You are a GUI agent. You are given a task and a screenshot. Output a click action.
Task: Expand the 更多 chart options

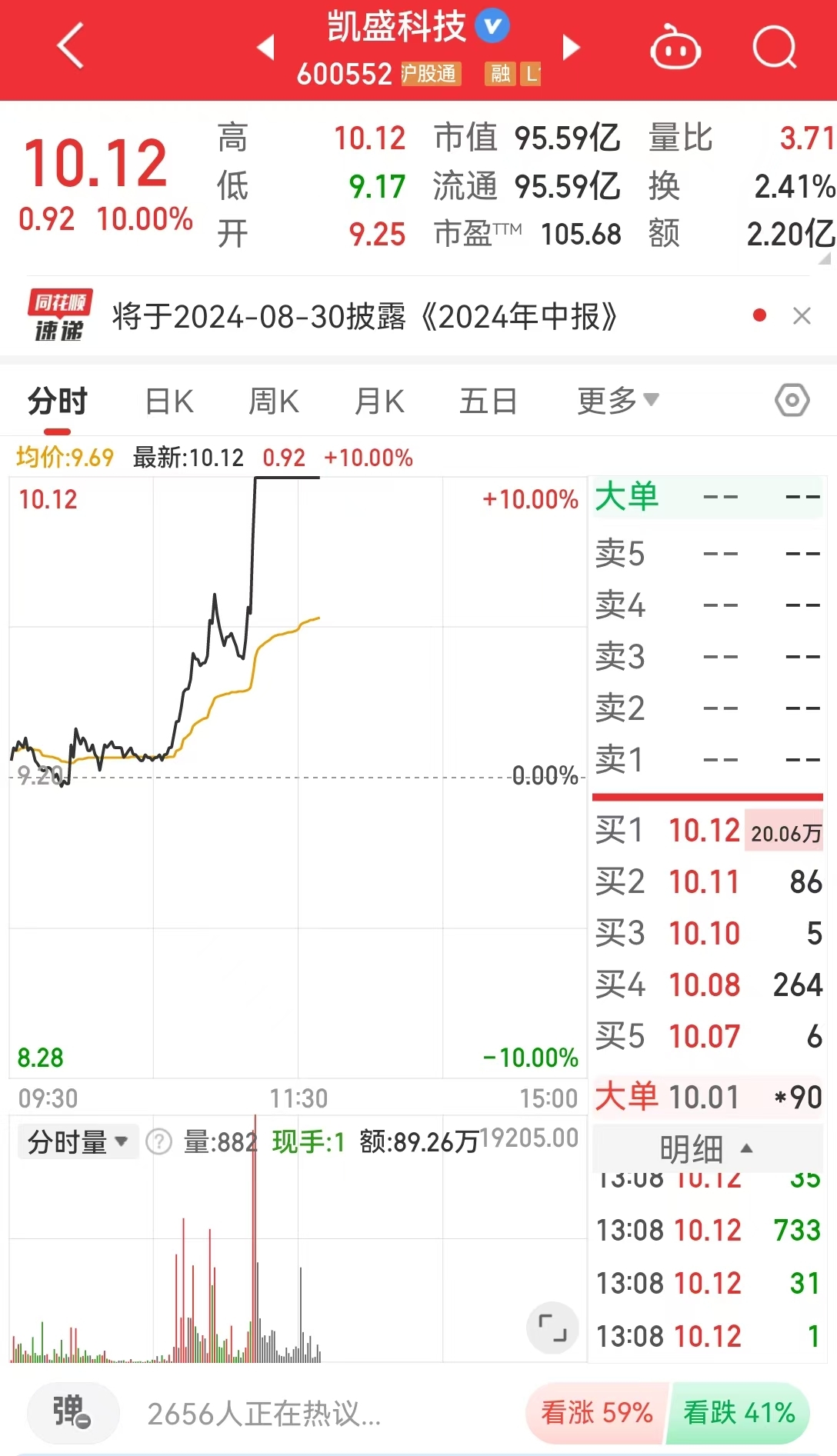click(x=618, y=401)
